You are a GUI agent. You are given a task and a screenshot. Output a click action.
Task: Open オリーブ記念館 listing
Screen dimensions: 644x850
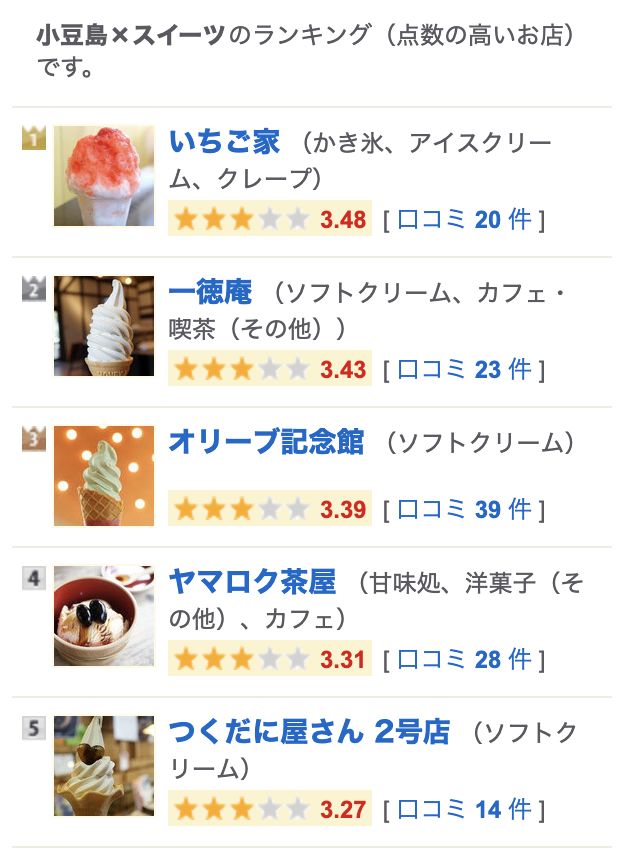tap(266, 441)
